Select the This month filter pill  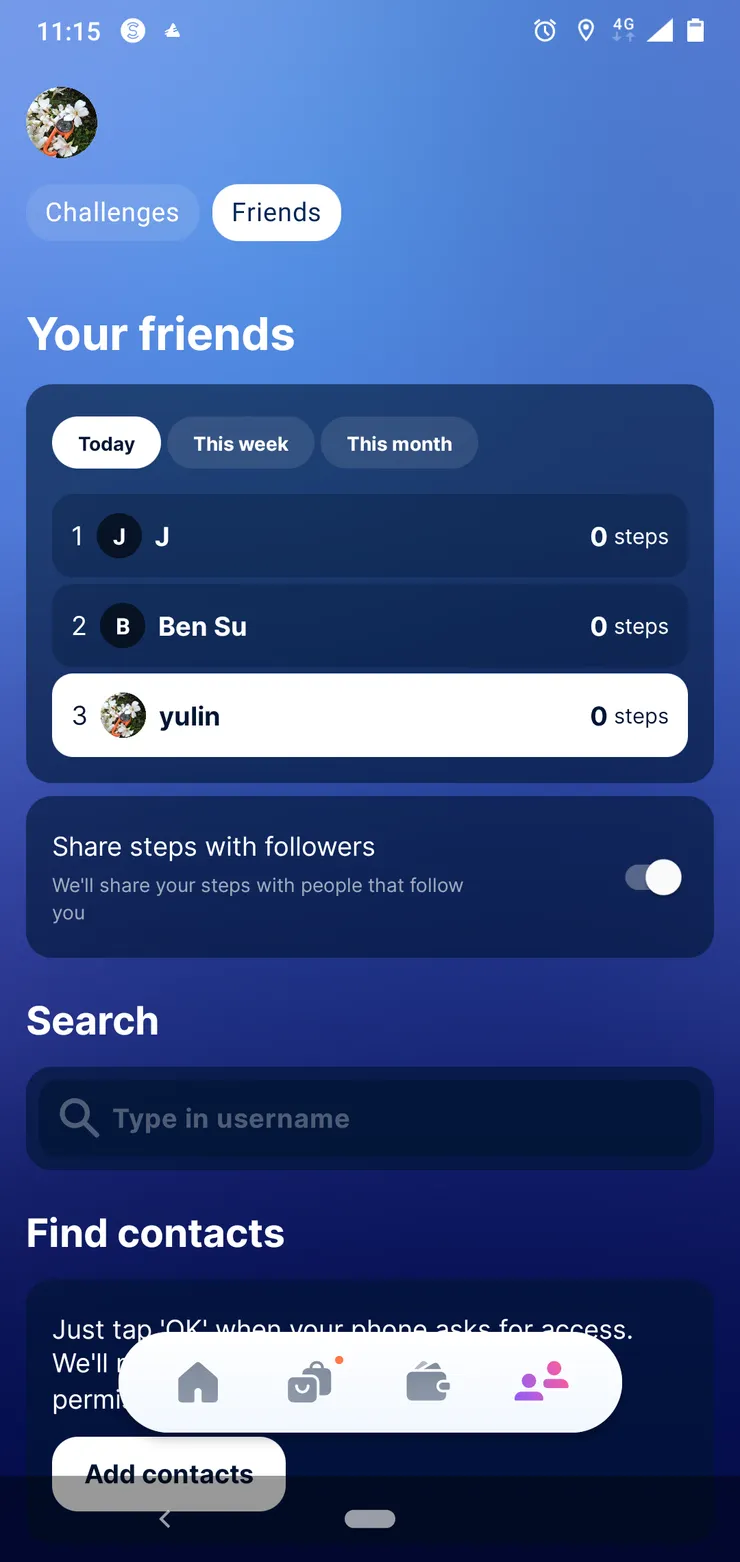point(399,442)
